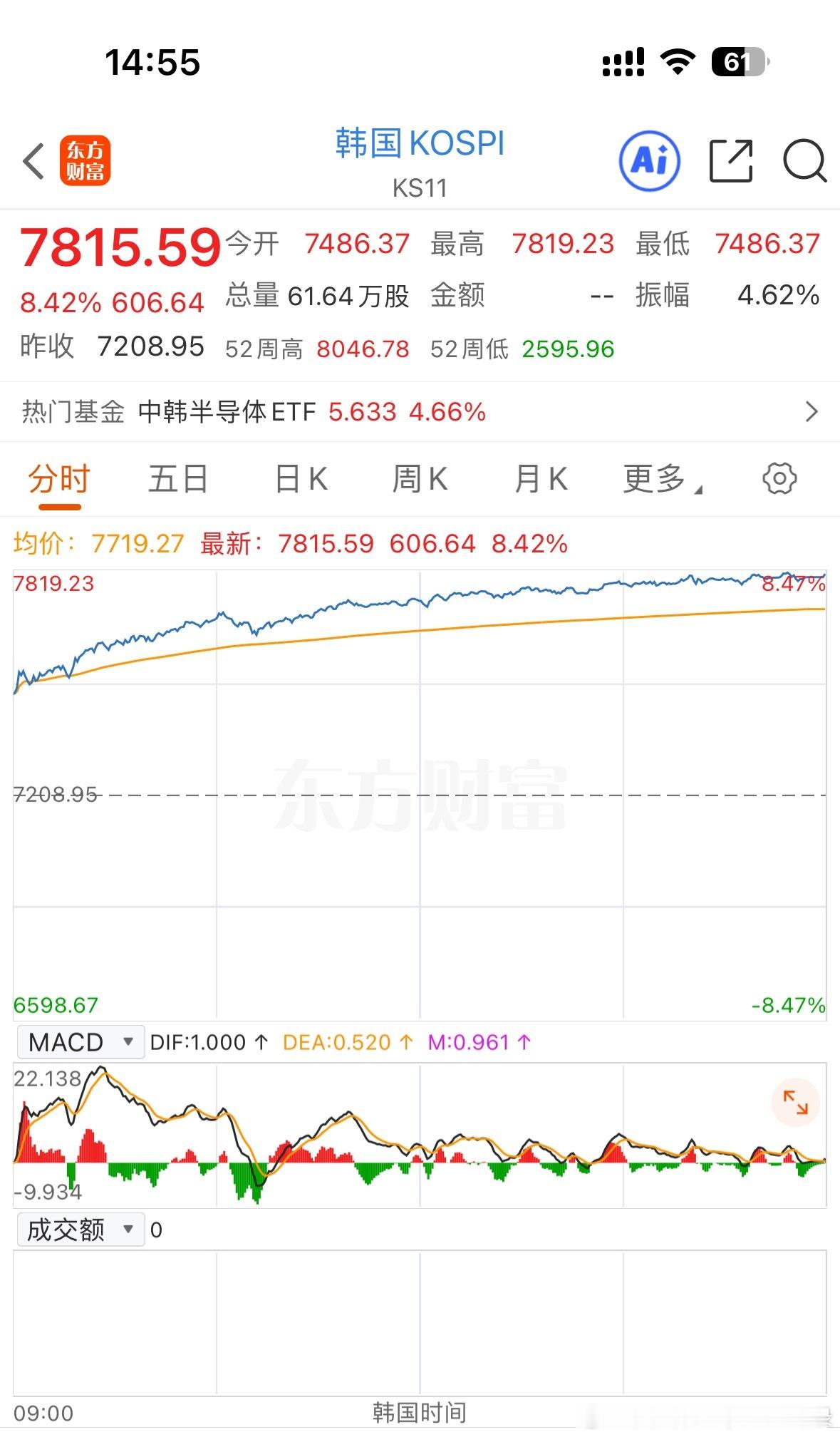The image size is (840, 1437).
Task: Open chart settings gear icon
Action: coord(779,478)
